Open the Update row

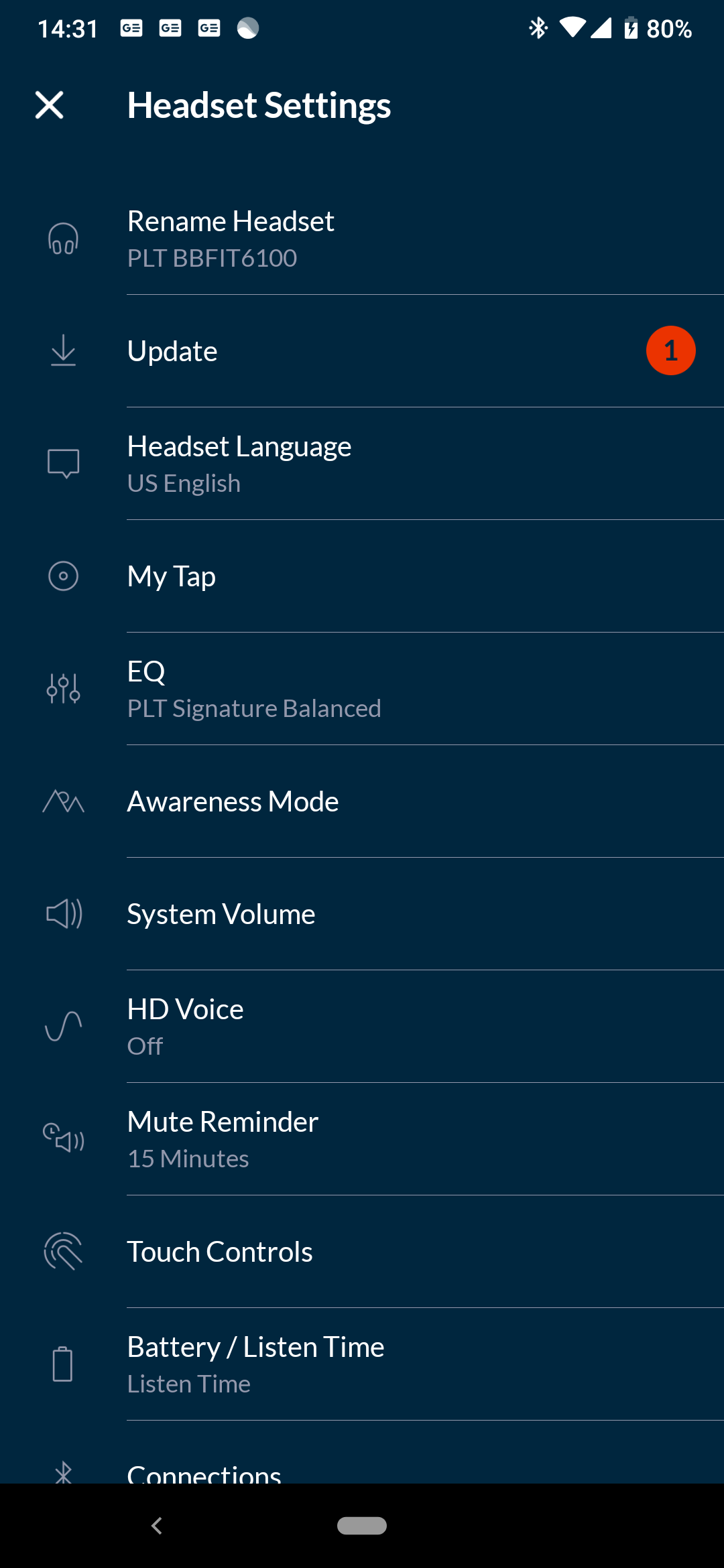coord(362,351)
